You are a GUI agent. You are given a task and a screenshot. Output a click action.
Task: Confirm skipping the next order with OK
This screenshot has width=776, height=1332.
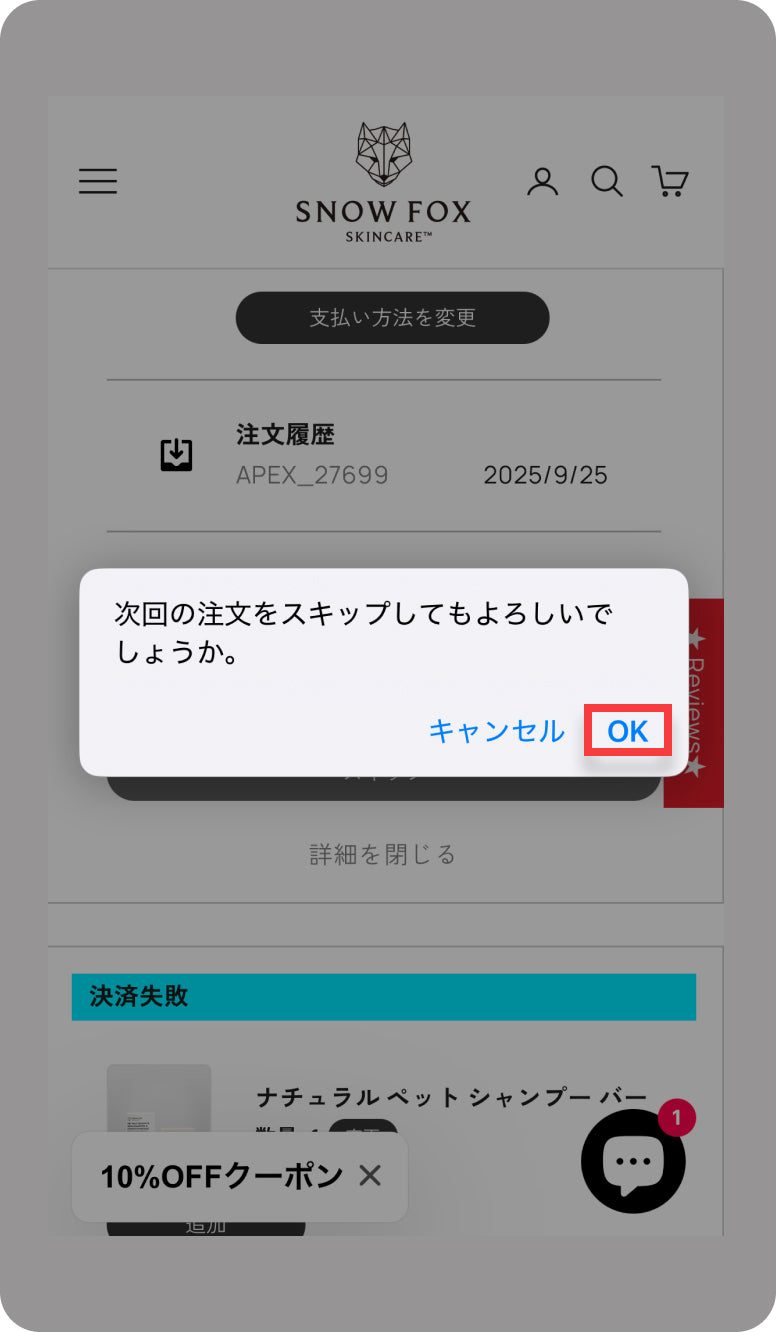tap(627, 731)
